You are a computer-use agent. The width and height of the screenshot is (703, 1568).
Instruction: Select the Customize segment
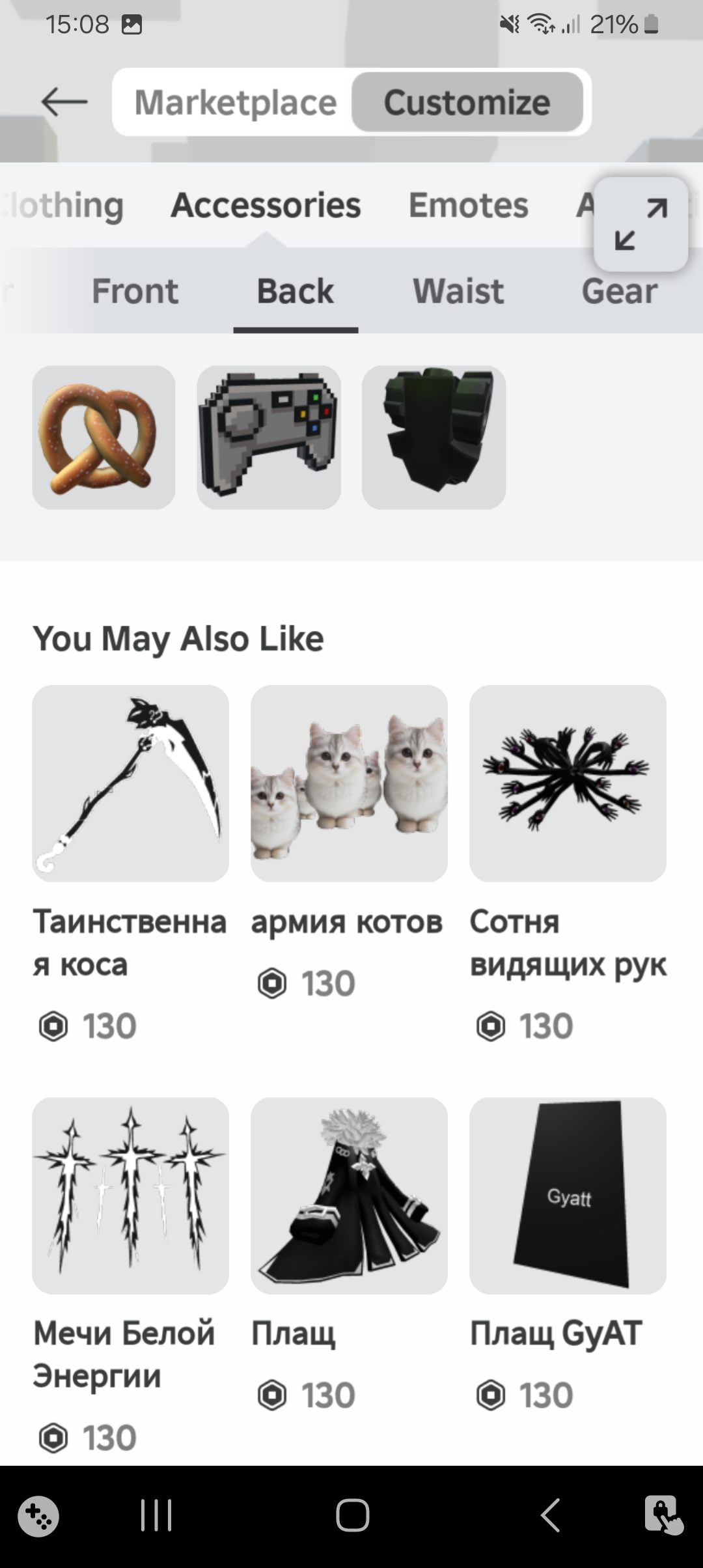pos(467,102)
